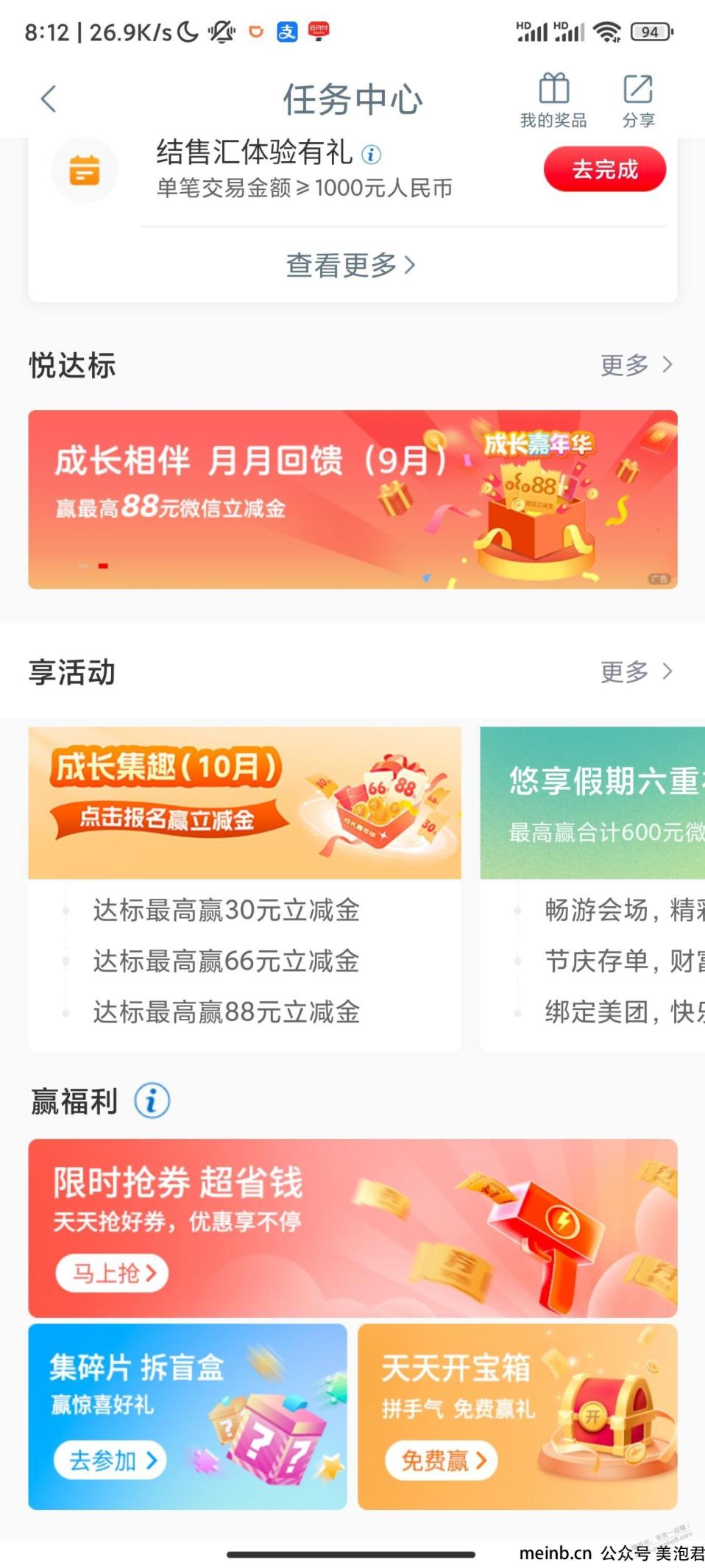Tap 去参加 for 集碎片 拆盲盒
Viewport: 705px width, 1568px height.
point(110,1460)
